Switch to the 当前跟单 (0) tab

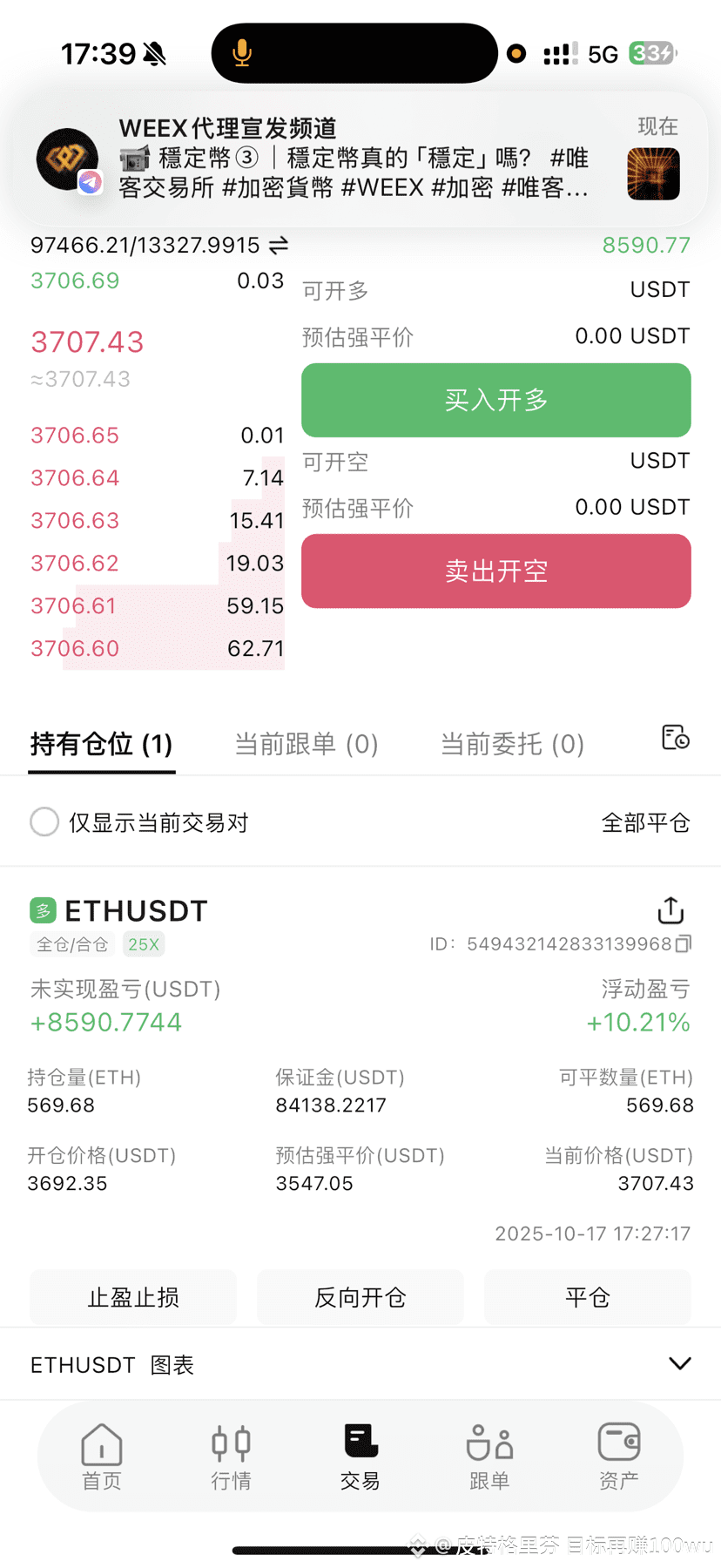(x=307, y=744)
